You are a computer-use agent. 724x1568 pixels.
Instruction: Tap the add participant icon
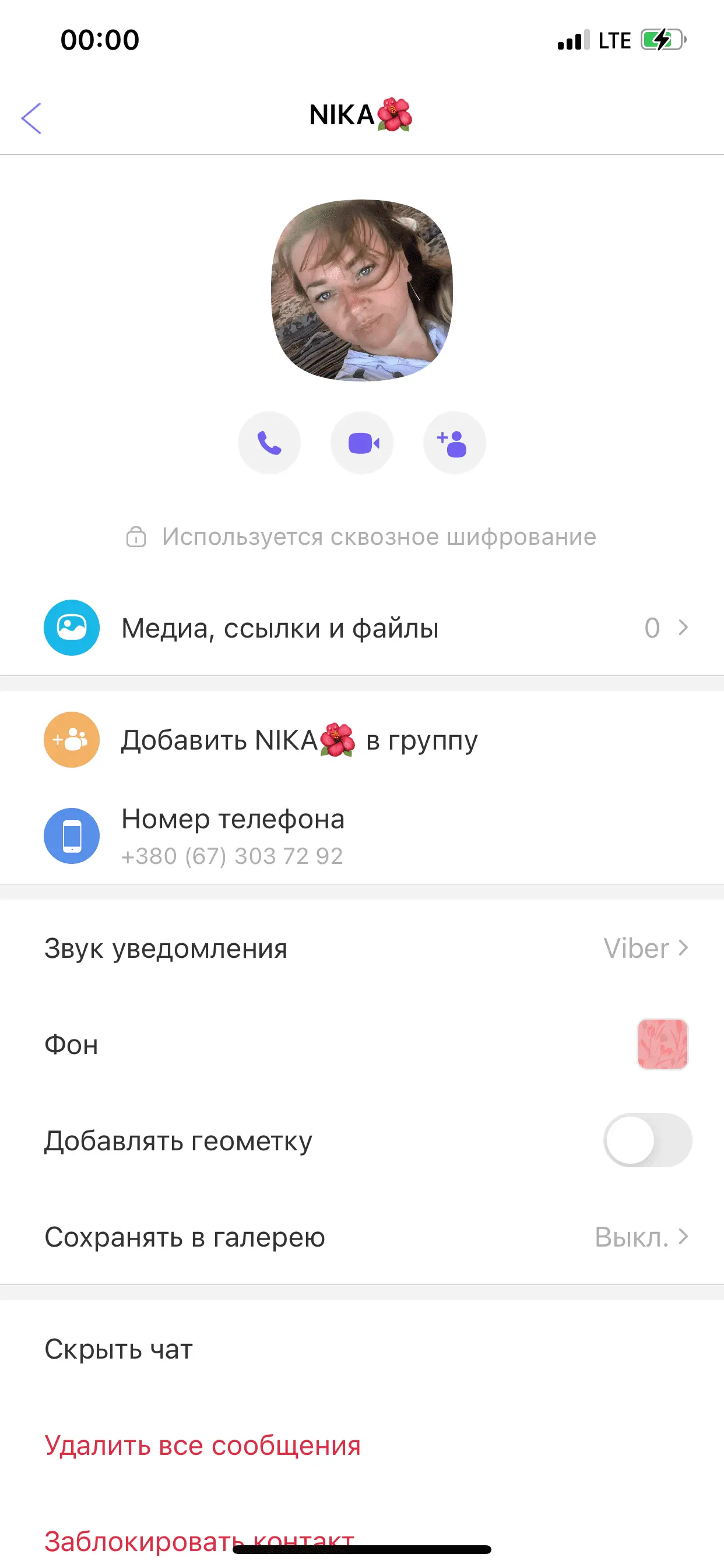pos(454,443)
